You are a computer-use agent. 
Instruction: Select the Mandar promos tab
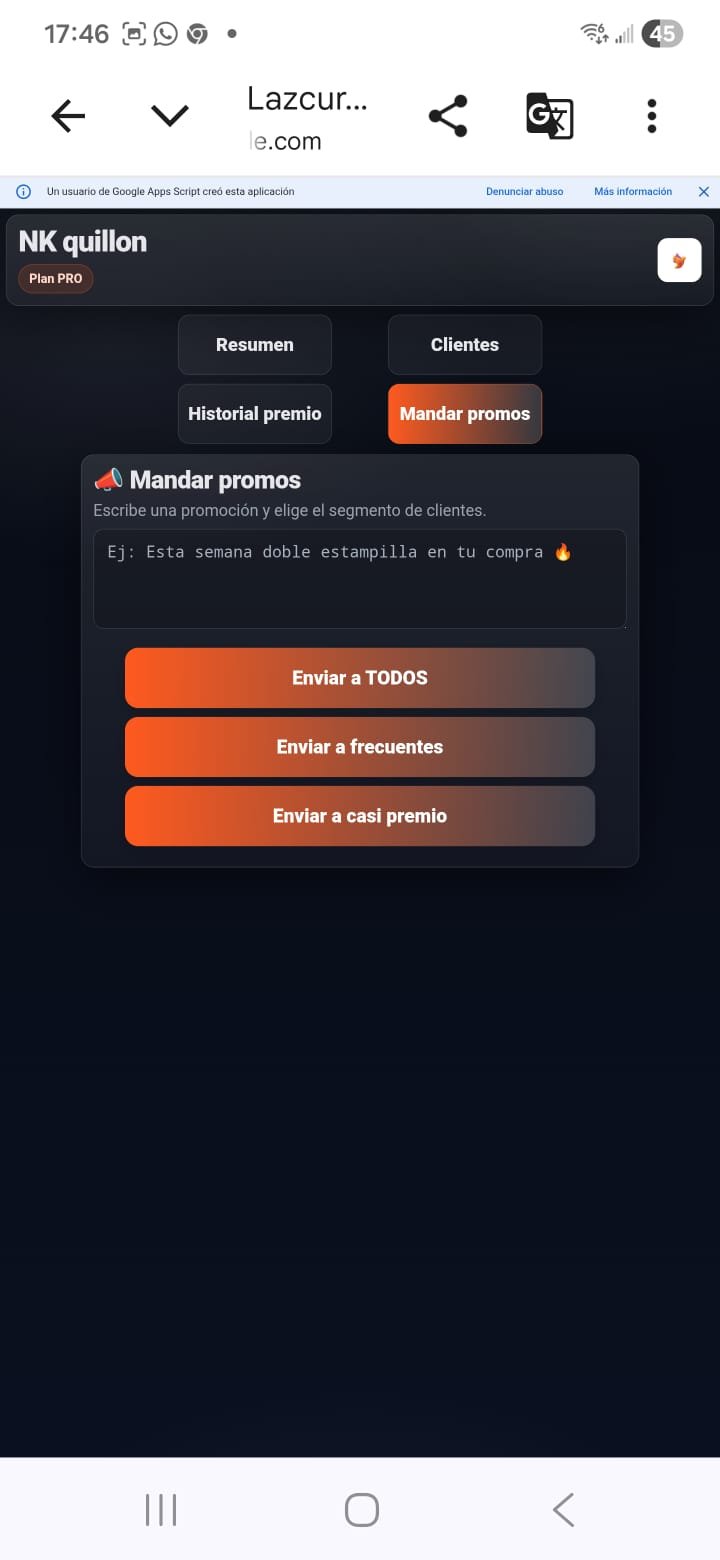[x=464, y=413]
